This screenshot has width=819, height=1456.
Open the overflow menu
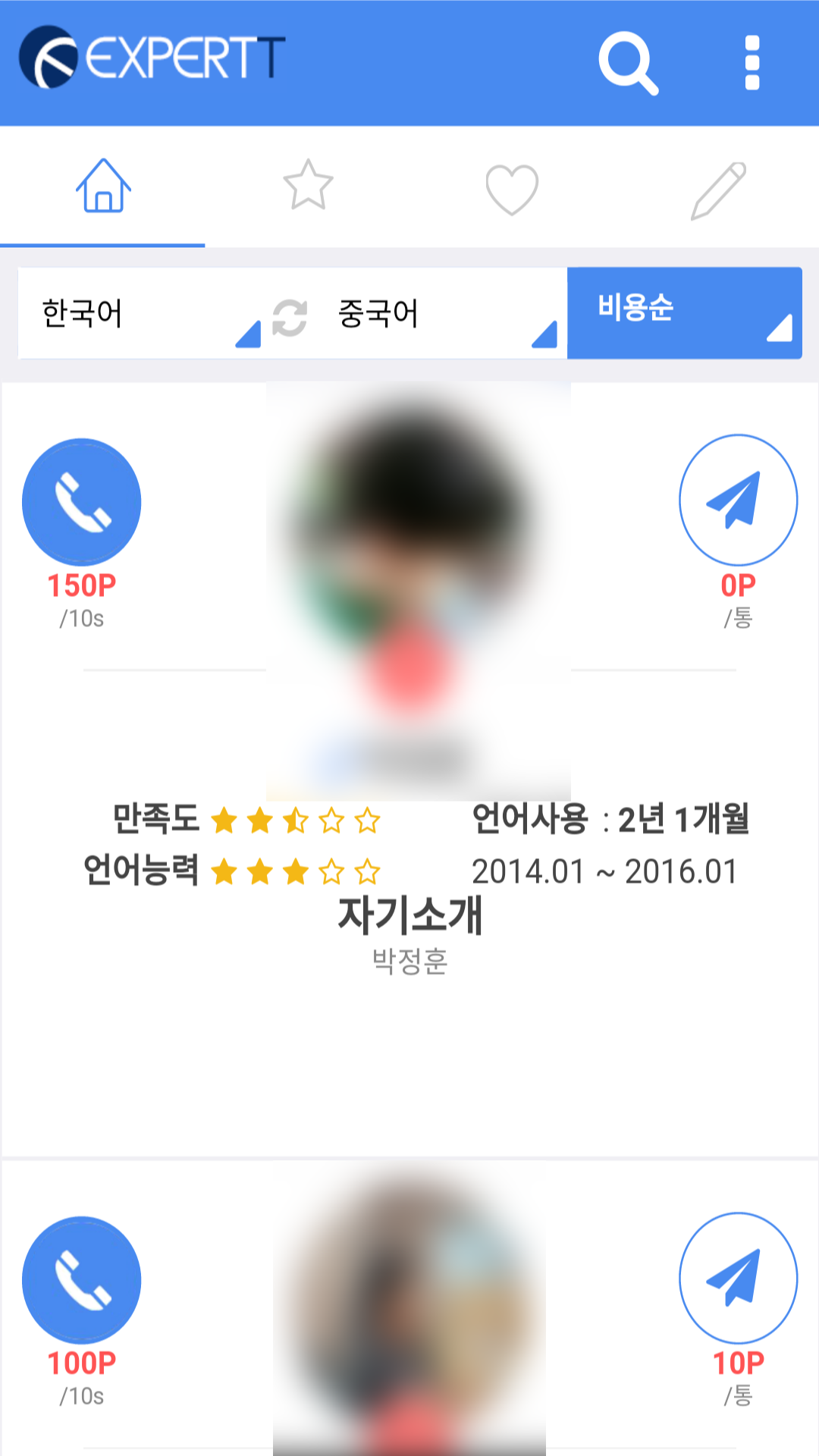(752, 63)
